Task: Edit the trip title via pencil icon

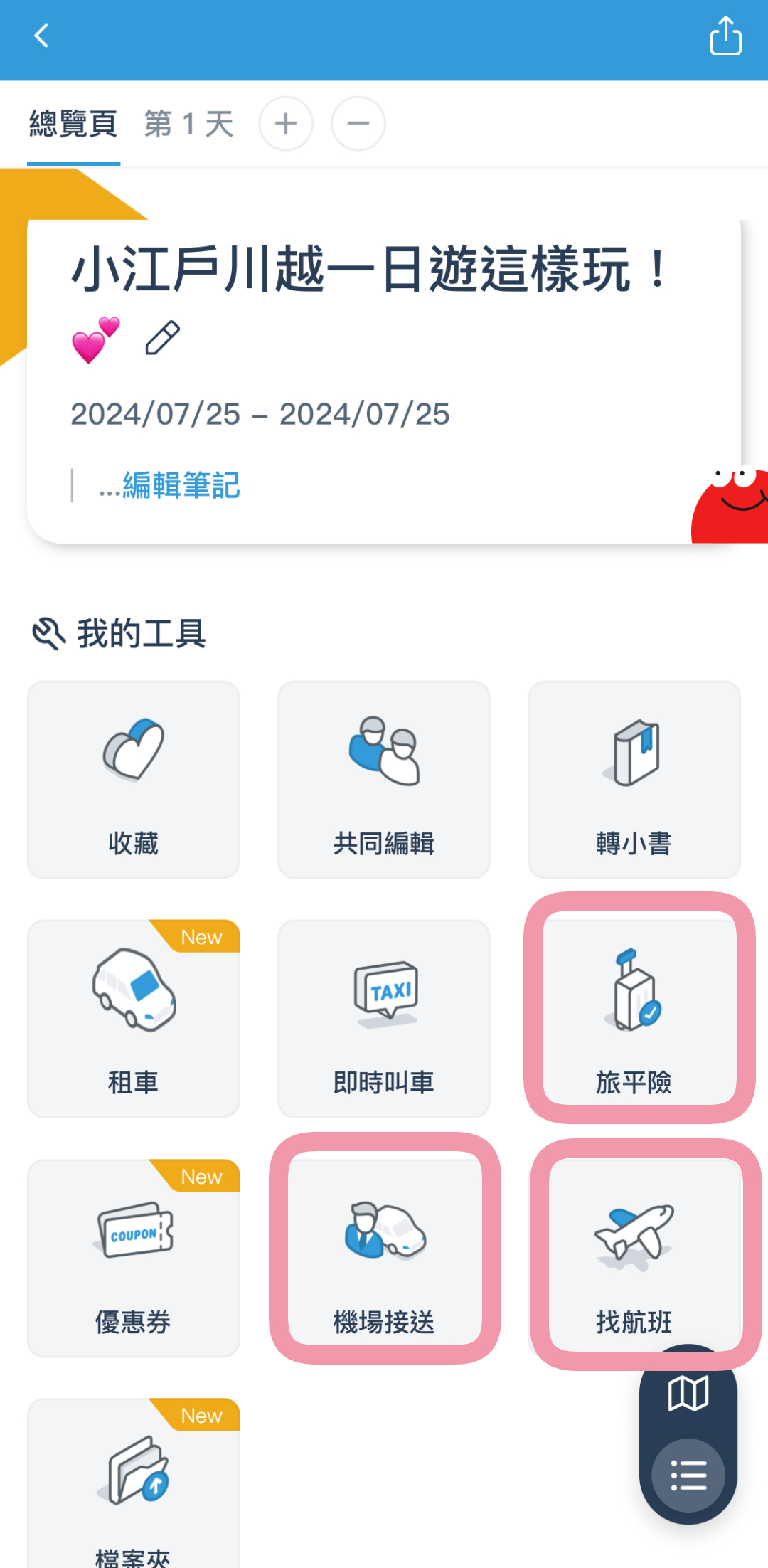Action: pyautogui.click(x=162, y=338)
